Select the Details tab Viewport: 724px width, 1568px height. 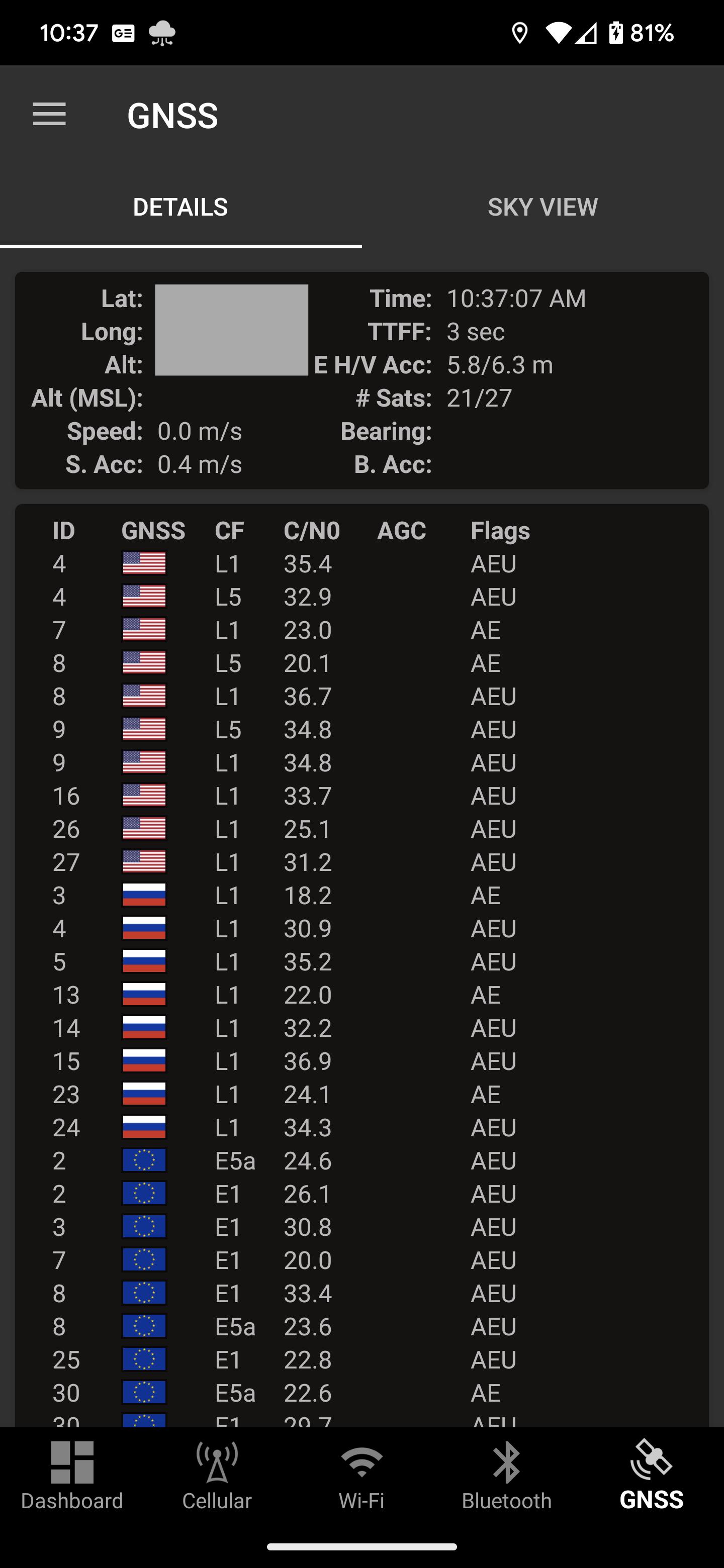pyautogui.click(x=181, y=207)
